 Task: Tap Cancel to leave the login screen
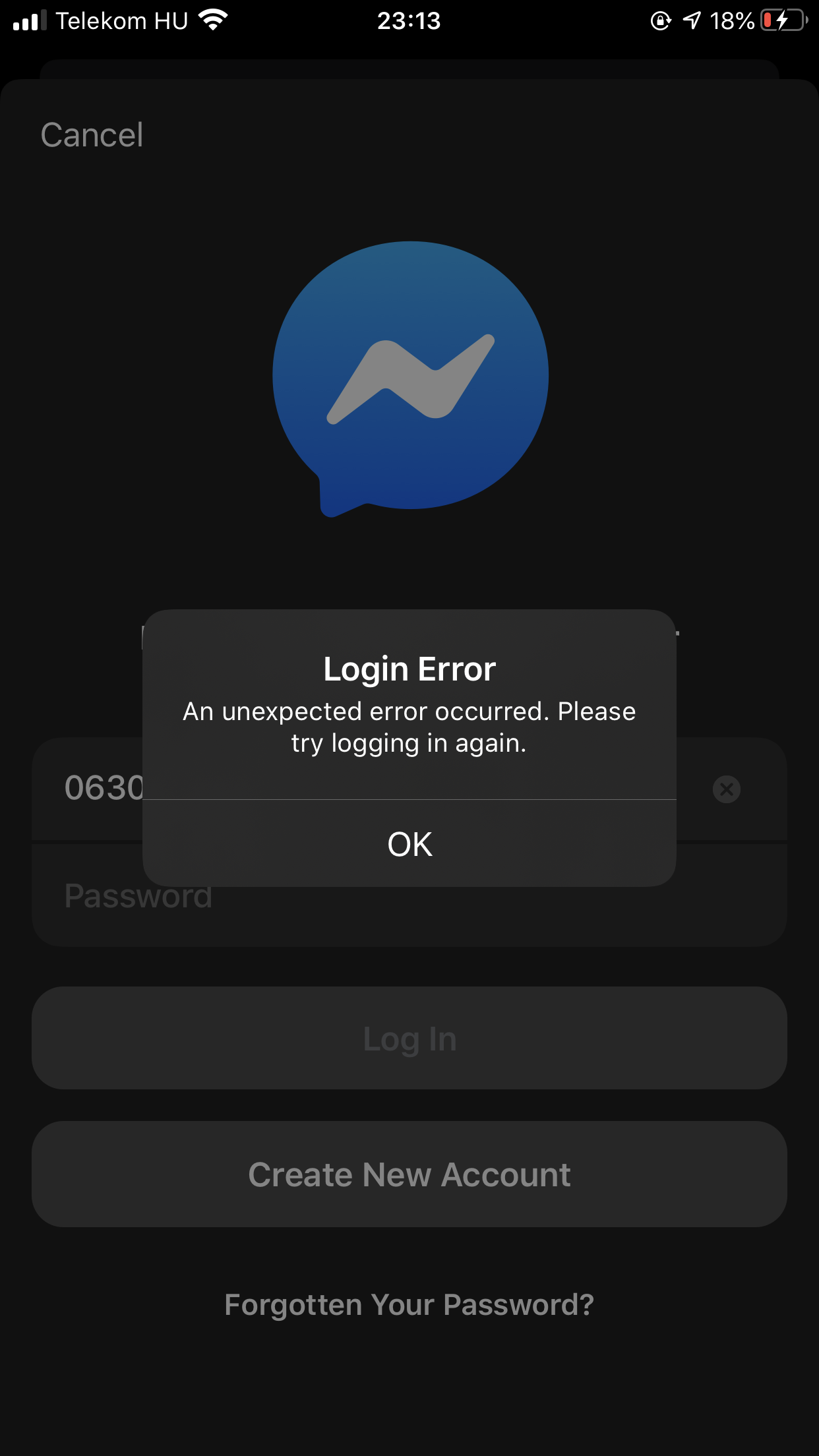click(x=92, y=135)
